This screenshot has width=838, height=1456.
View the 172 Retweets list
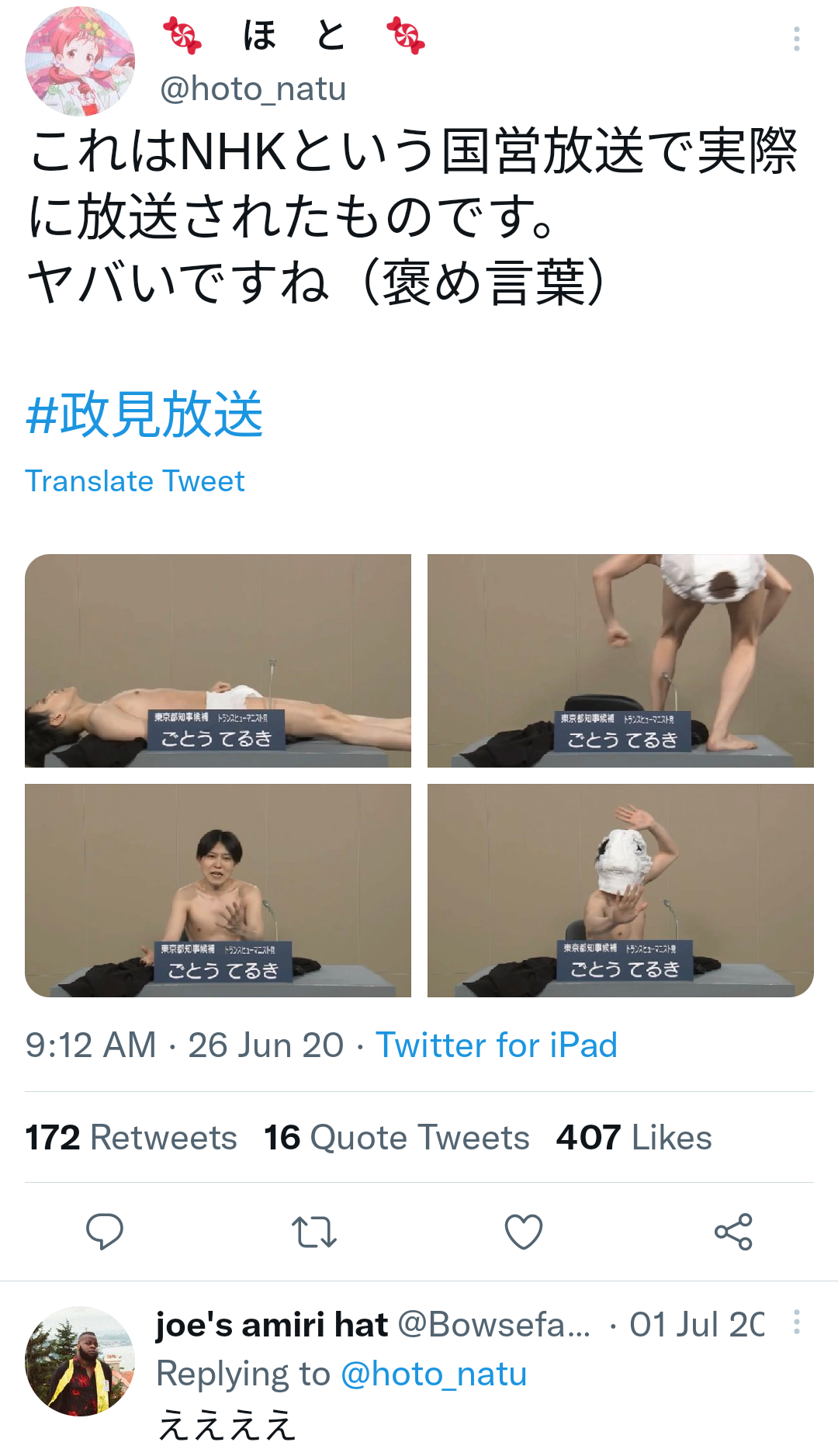(x=131, y=1138)
